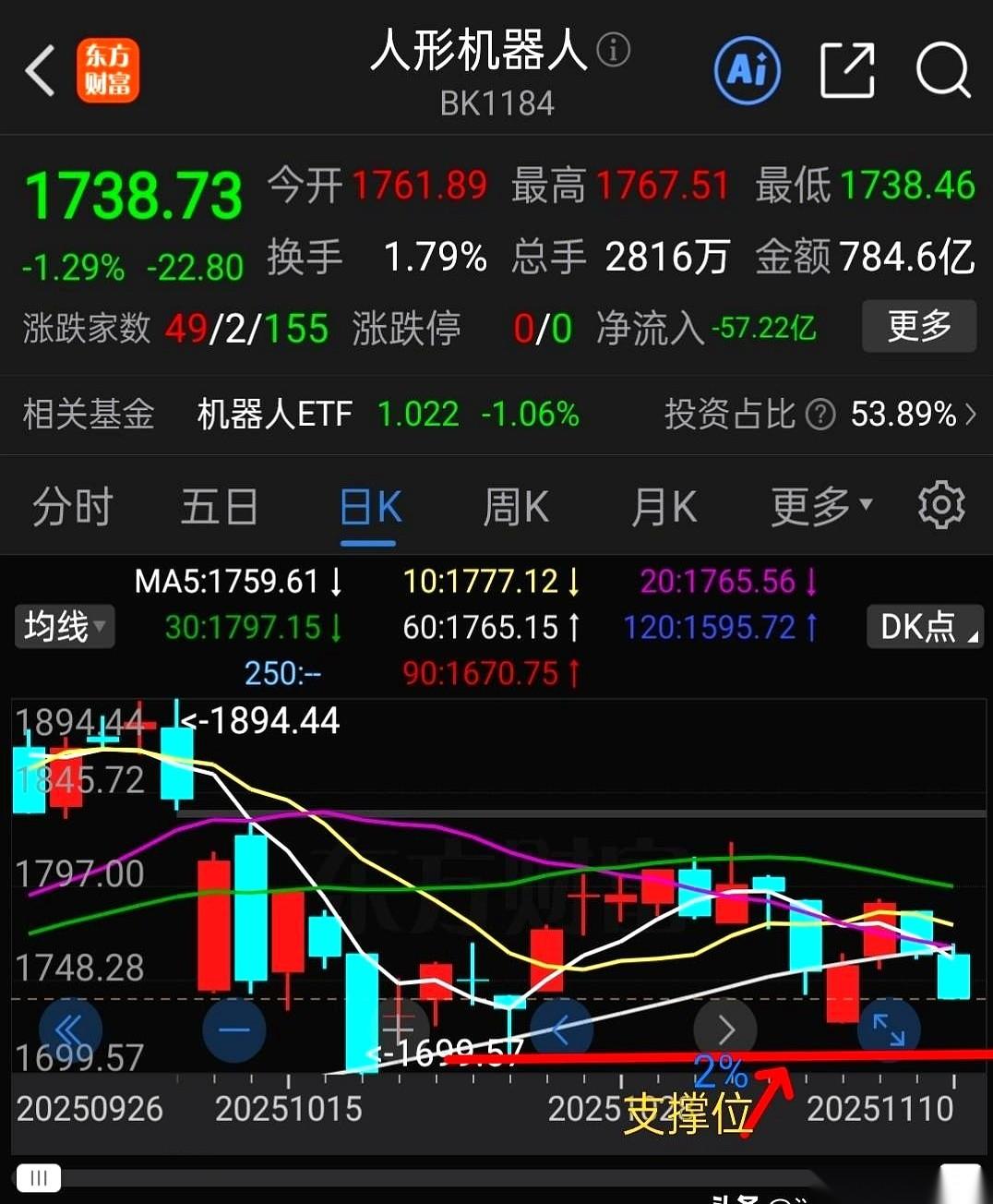Screen dimensions: 993x1204
Task: Open search
Action: point(942,70)
